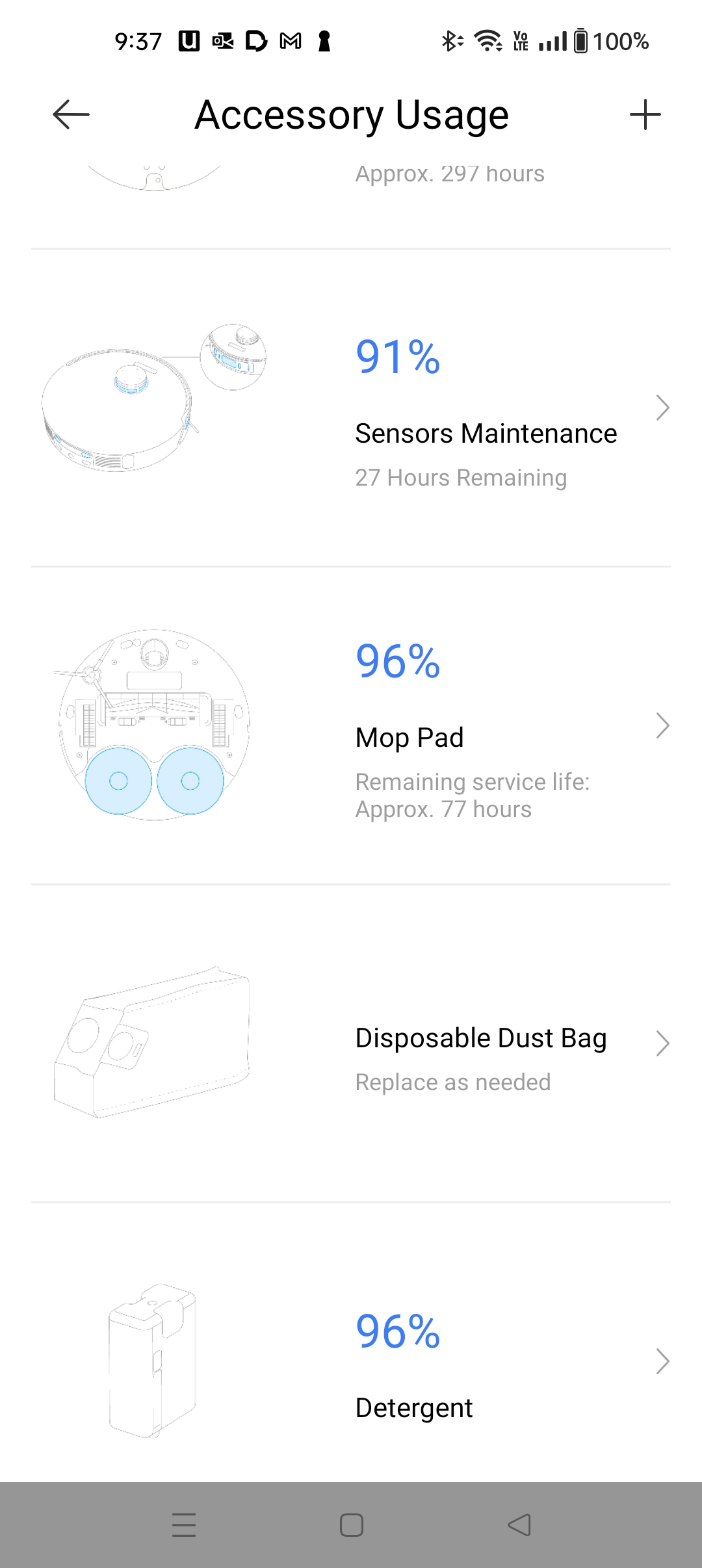Tap the plus icon in the header
The image size is (702, 1568).
point(645,115)
